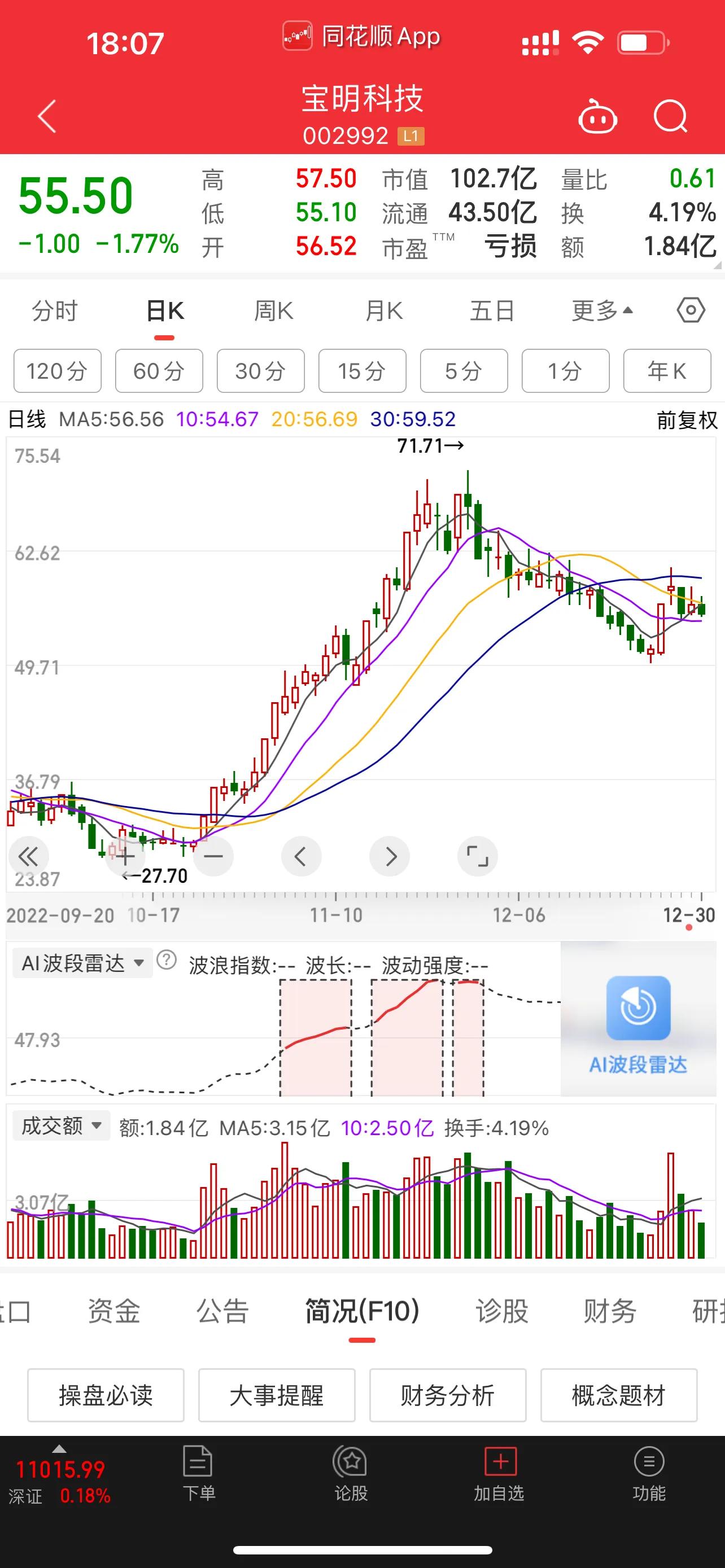Image resolution: width=725 pixels, height=1568 pixels.
Task: Click the back arrow to exit stock page
Action: [46, 116]
